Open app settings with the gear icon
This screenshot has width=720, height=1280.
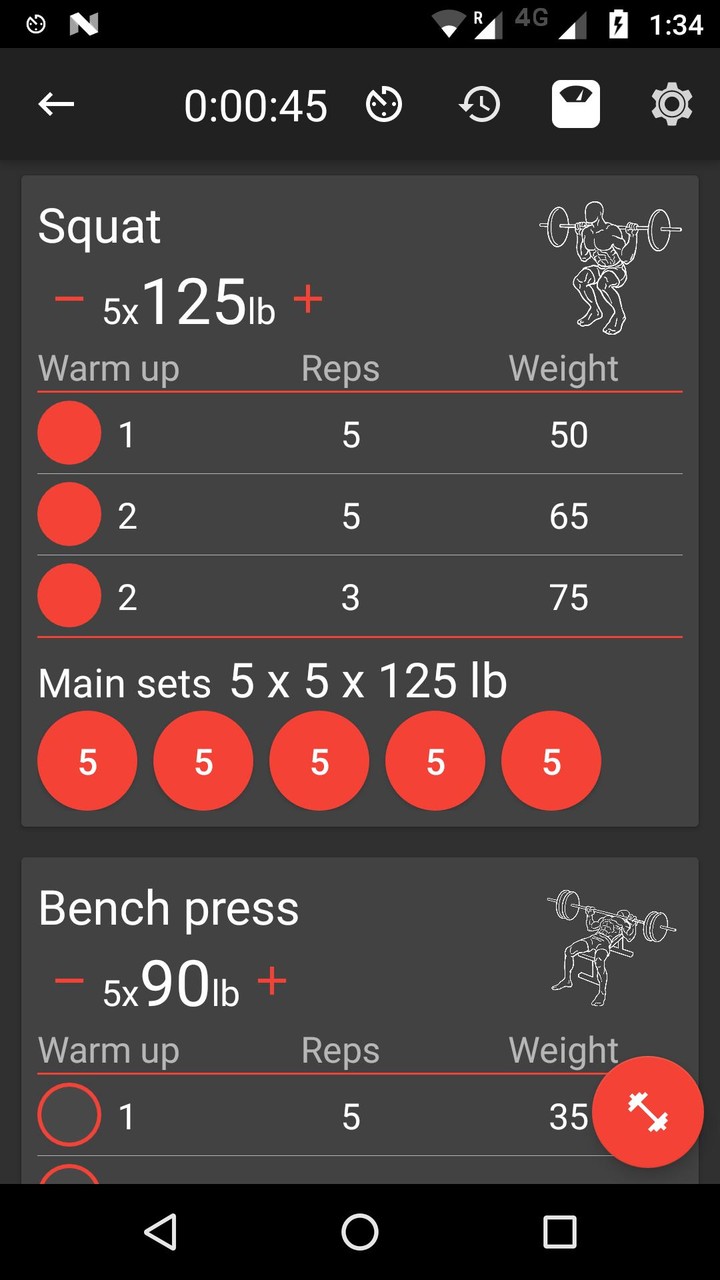pyautogui.click(x=671, y=104)
